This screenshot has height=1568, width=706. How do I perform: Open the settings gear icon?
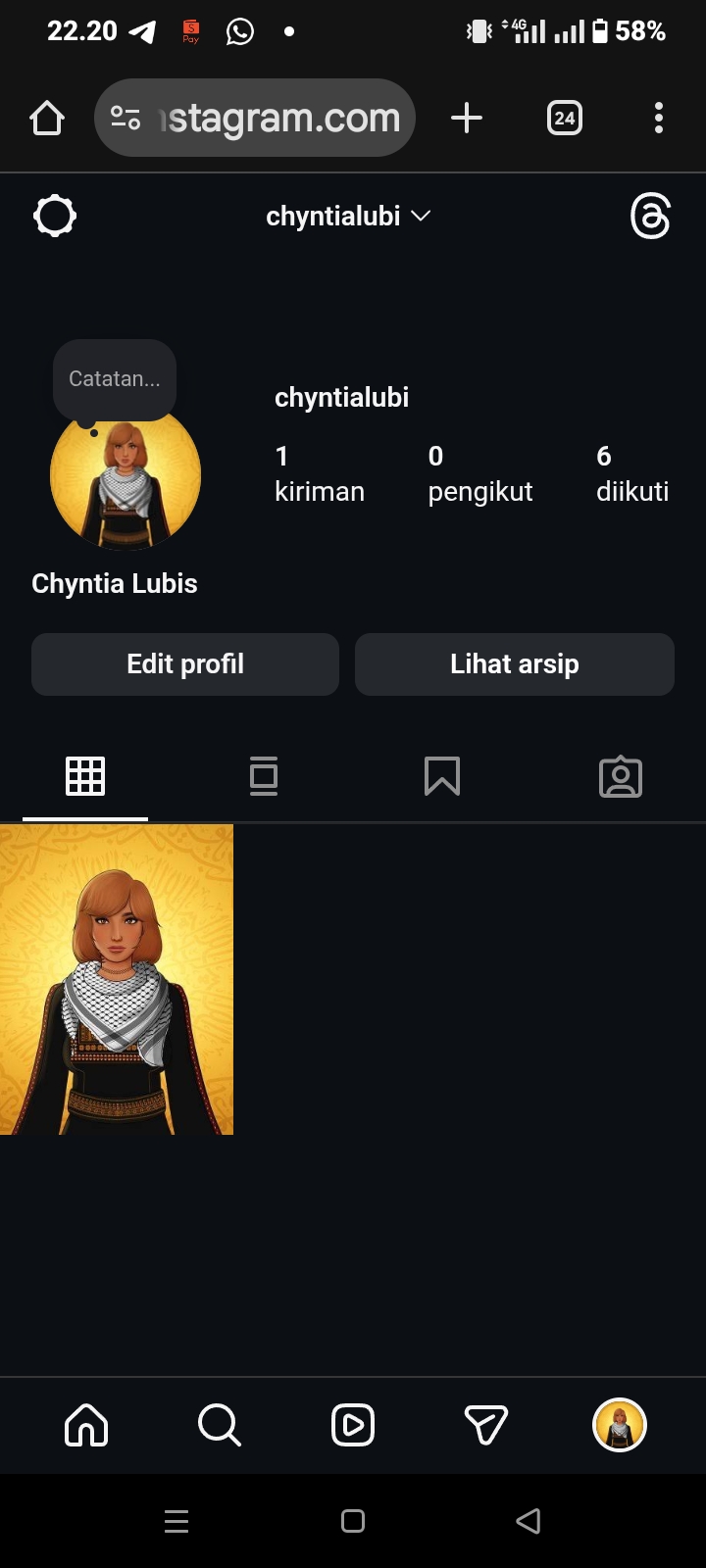tap(55, 216)
